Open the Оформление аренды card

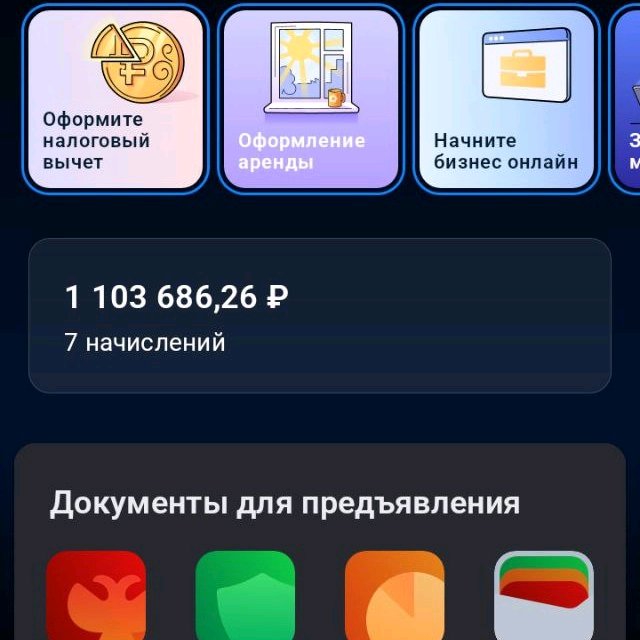[311, 99]
